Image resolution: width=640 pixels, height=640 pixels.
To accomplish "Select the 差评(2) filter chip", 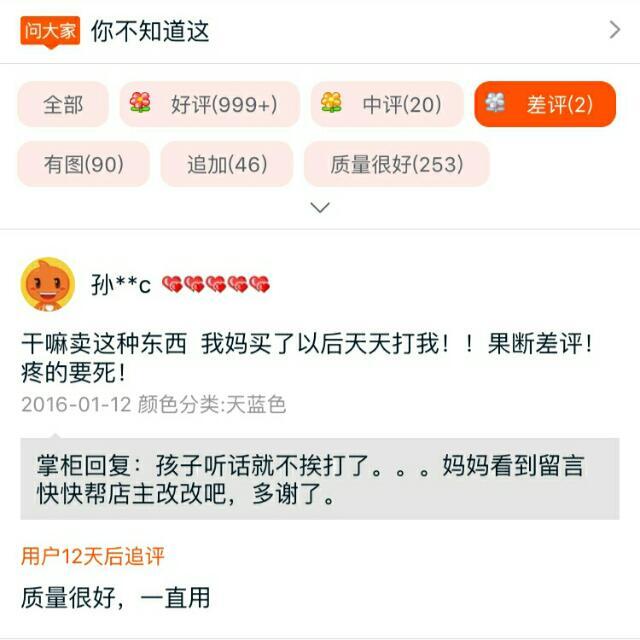I will pos(544,104).
